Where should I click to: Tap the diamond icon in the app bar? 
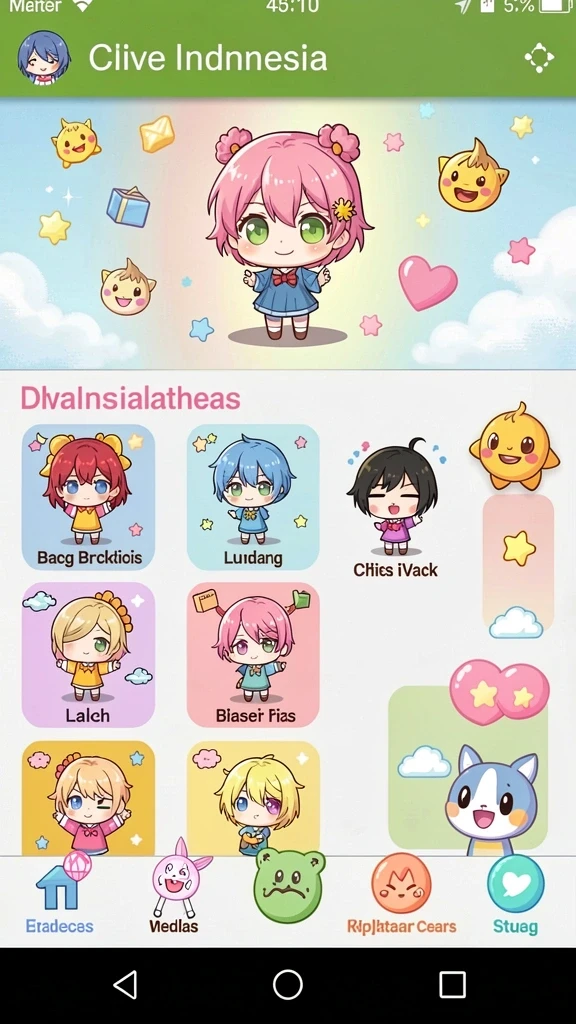539,57
